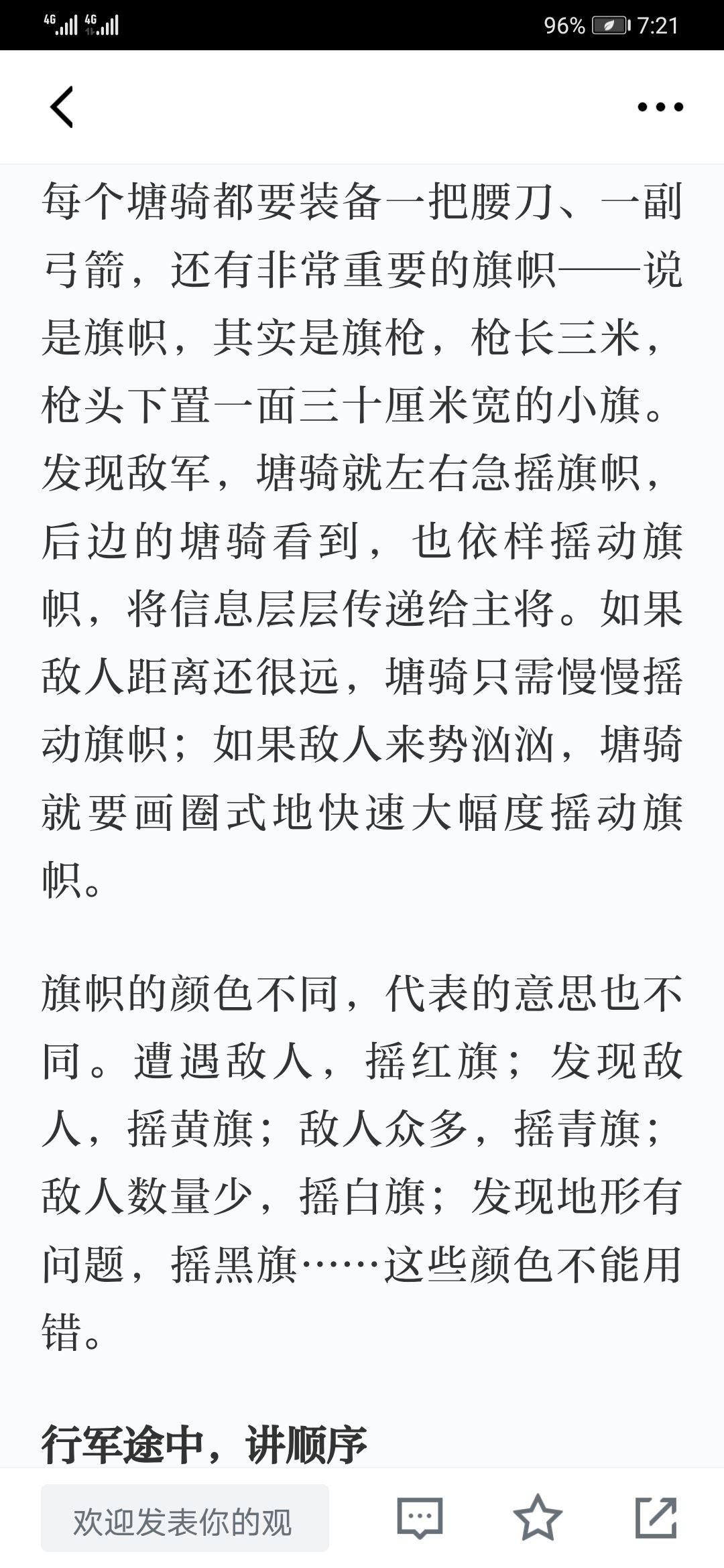Favorite this article with the star
This screenshot has height=1568, width=724.
pos(538,1517)
